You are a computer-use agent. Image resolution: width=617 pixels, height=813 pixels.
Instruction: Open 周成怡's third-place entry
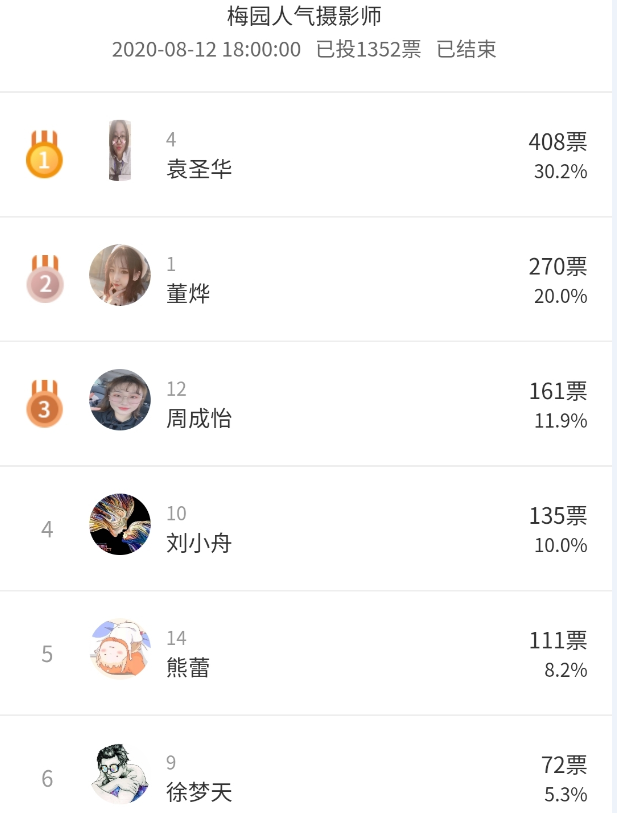(199, 418)
